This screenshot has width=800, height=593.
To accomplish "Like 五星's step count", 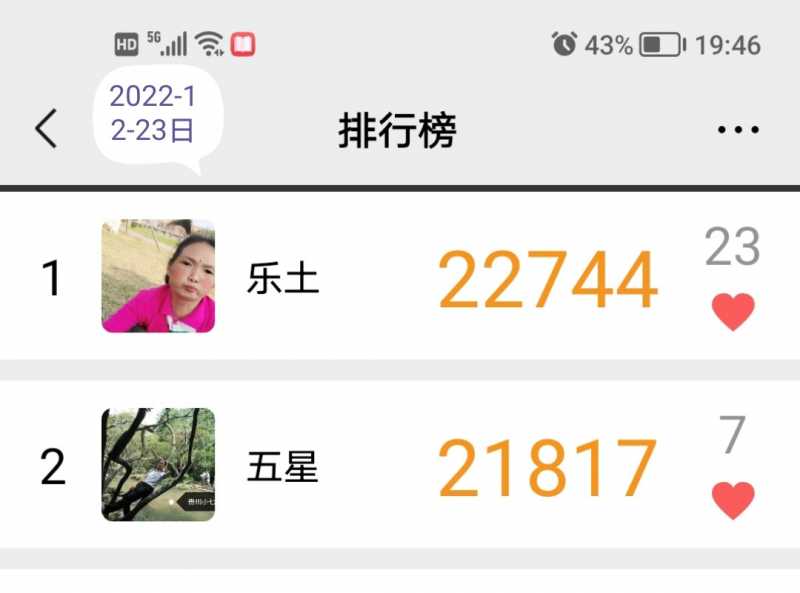I will pyautogui.click(x=733, y=499).
